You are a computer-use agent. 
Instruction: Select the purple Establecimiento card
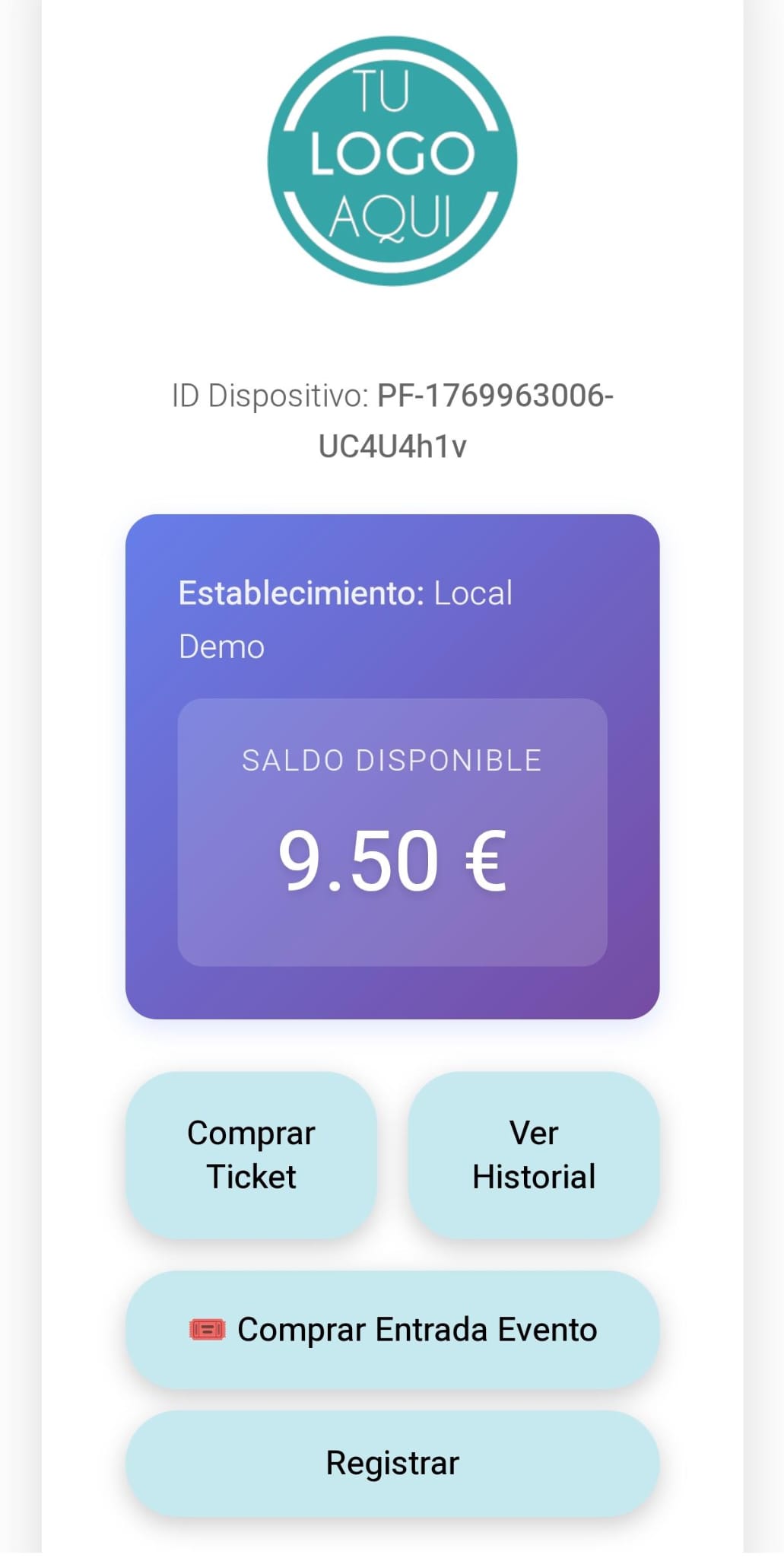pyautogui.click(x=394, y=765)
